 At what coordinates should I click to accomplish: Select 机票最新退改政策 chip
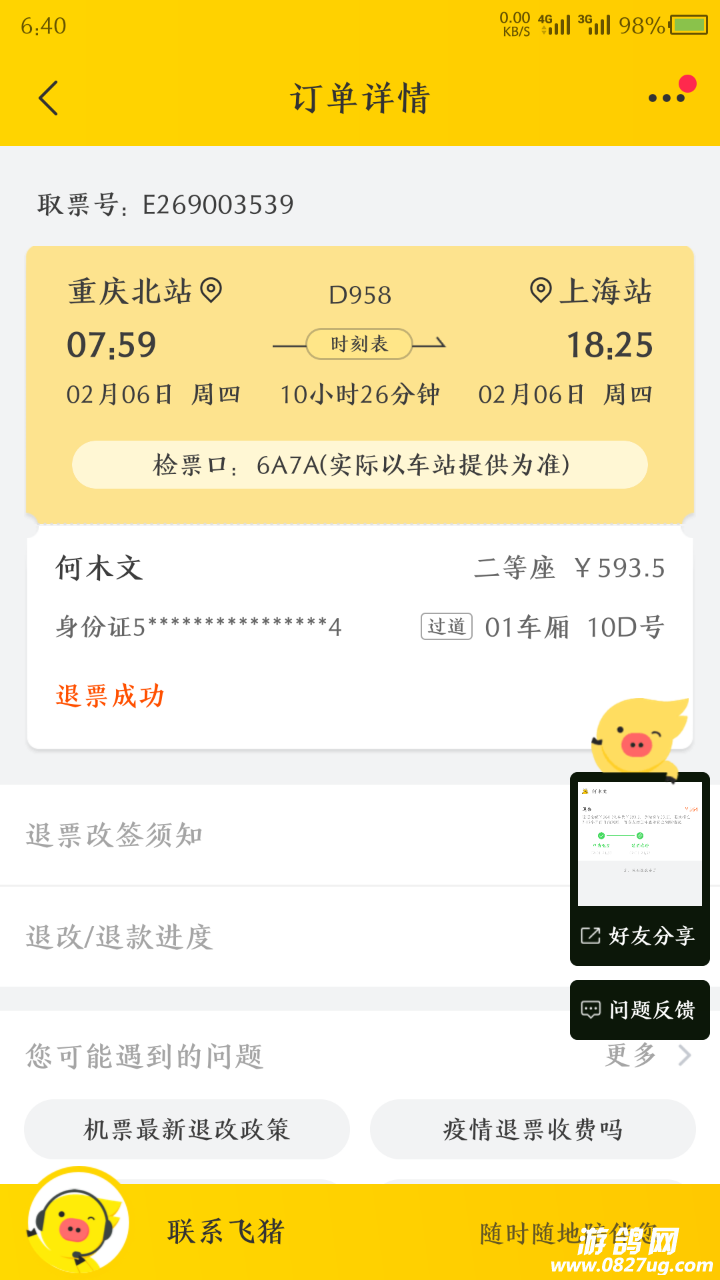(x=187, y=1130)
